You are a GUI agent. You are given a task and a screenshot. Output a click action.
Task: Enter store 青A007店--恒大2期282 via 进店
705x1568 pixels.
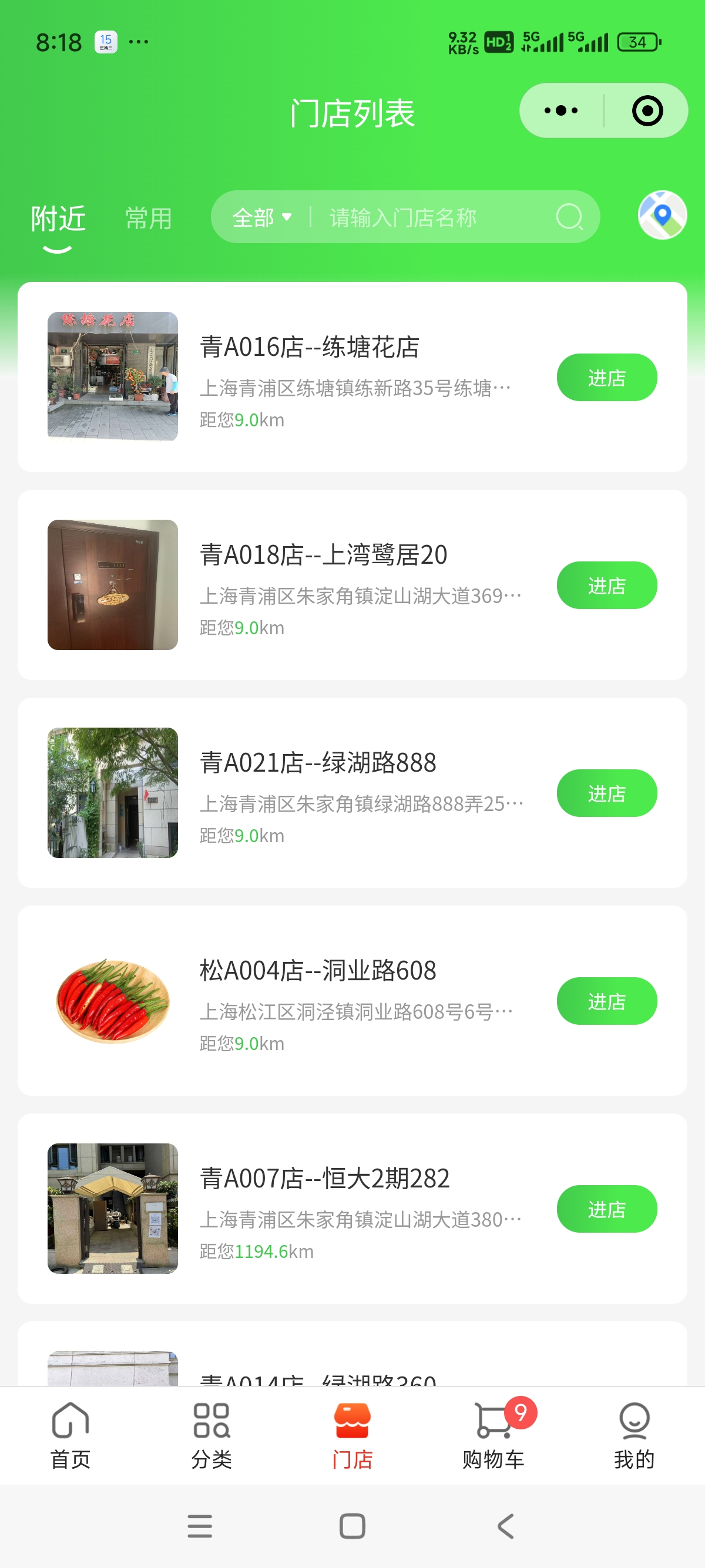606,1209
